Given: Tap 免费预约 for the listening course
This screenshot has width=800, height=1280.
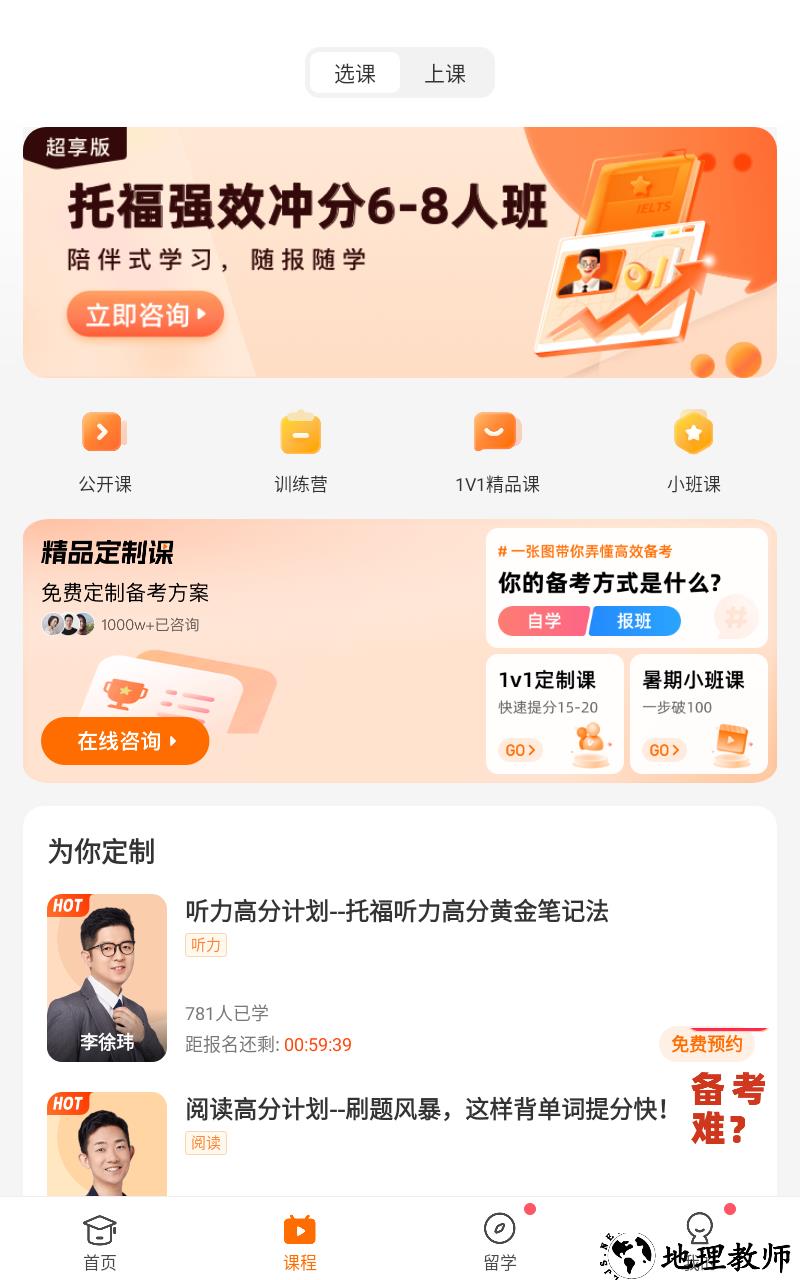Looking at the screenshot, I should click(707, 1044).
